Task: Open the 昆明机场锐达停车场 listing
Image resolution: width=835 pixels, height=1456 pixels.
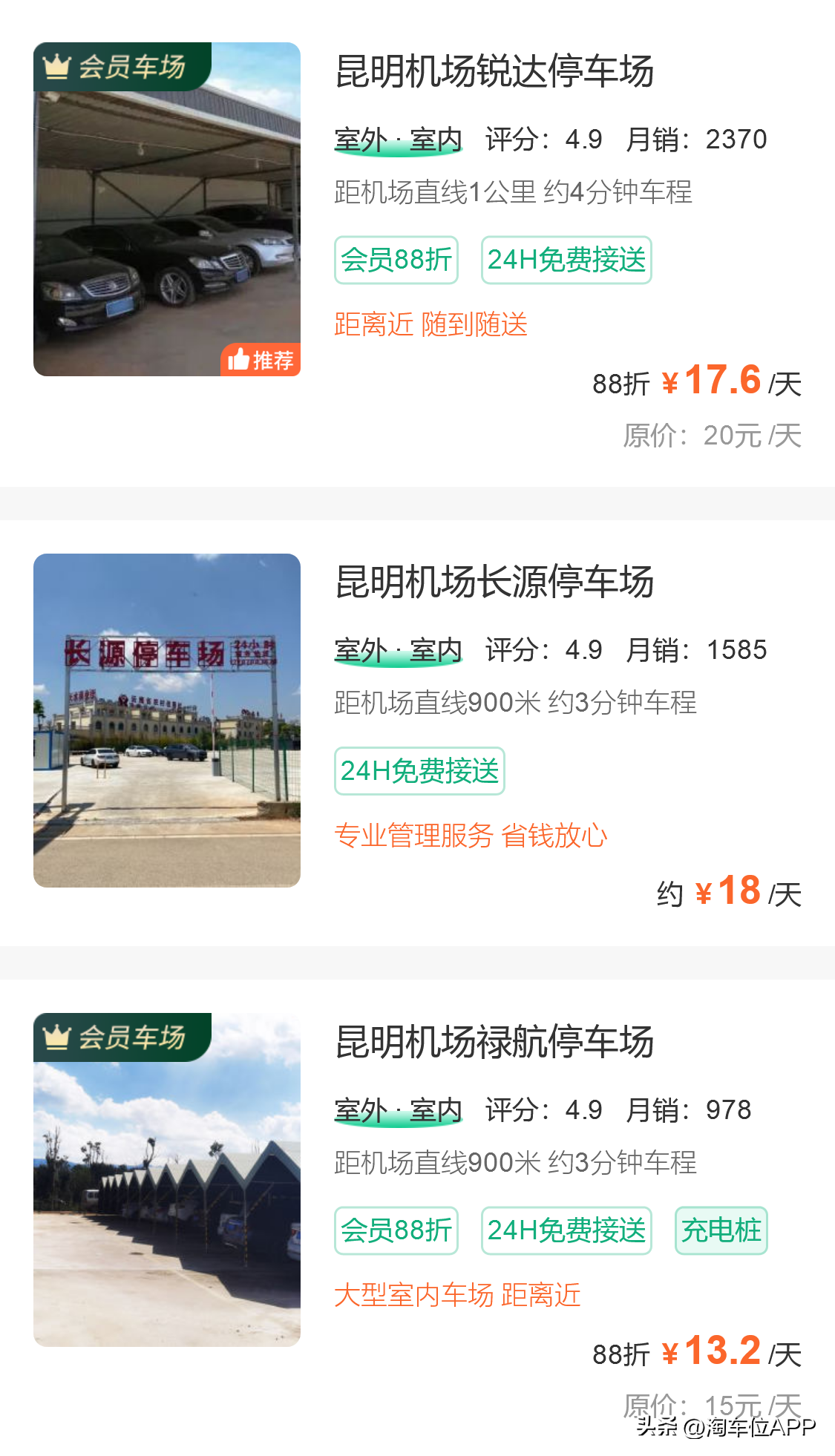Action: click(494, 72)
